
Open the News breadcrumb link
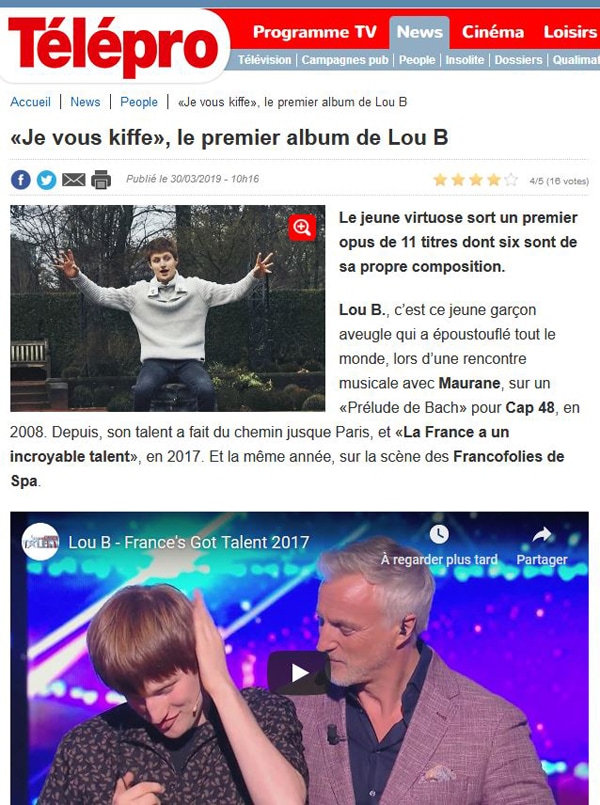pyautogui.click(x=85, y=102)
